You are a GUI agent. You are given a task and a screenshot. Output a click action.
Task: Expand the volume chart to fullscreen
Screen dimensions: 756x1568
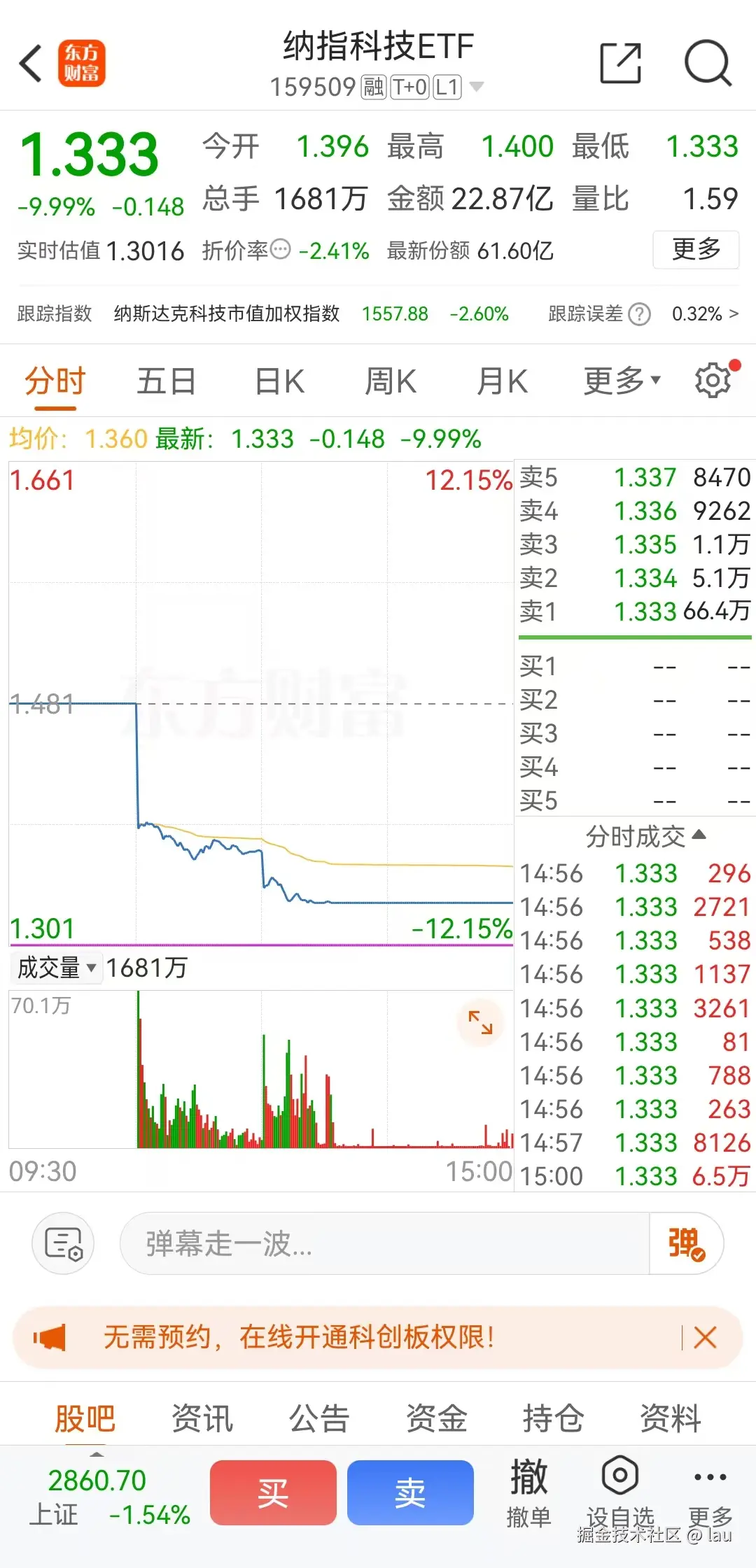tap(480, 1024)
